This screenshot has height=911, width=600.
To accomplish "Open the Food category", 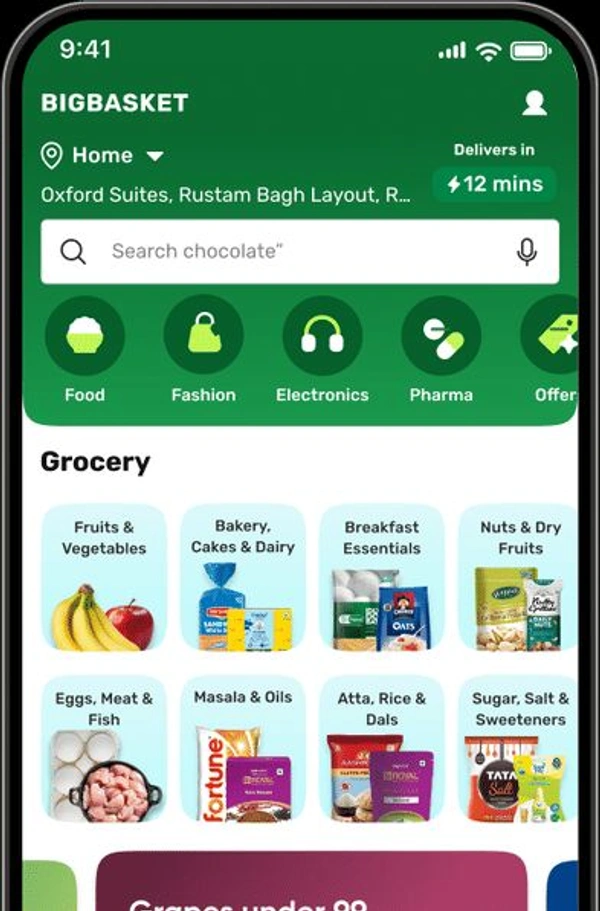I will [x=85, y=336].
